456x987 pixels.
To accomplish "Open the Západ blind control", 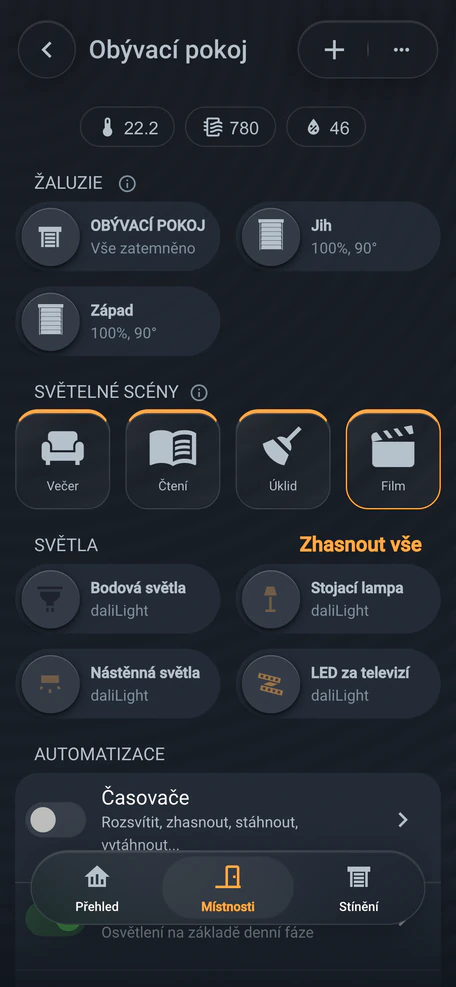I will 118,322.
